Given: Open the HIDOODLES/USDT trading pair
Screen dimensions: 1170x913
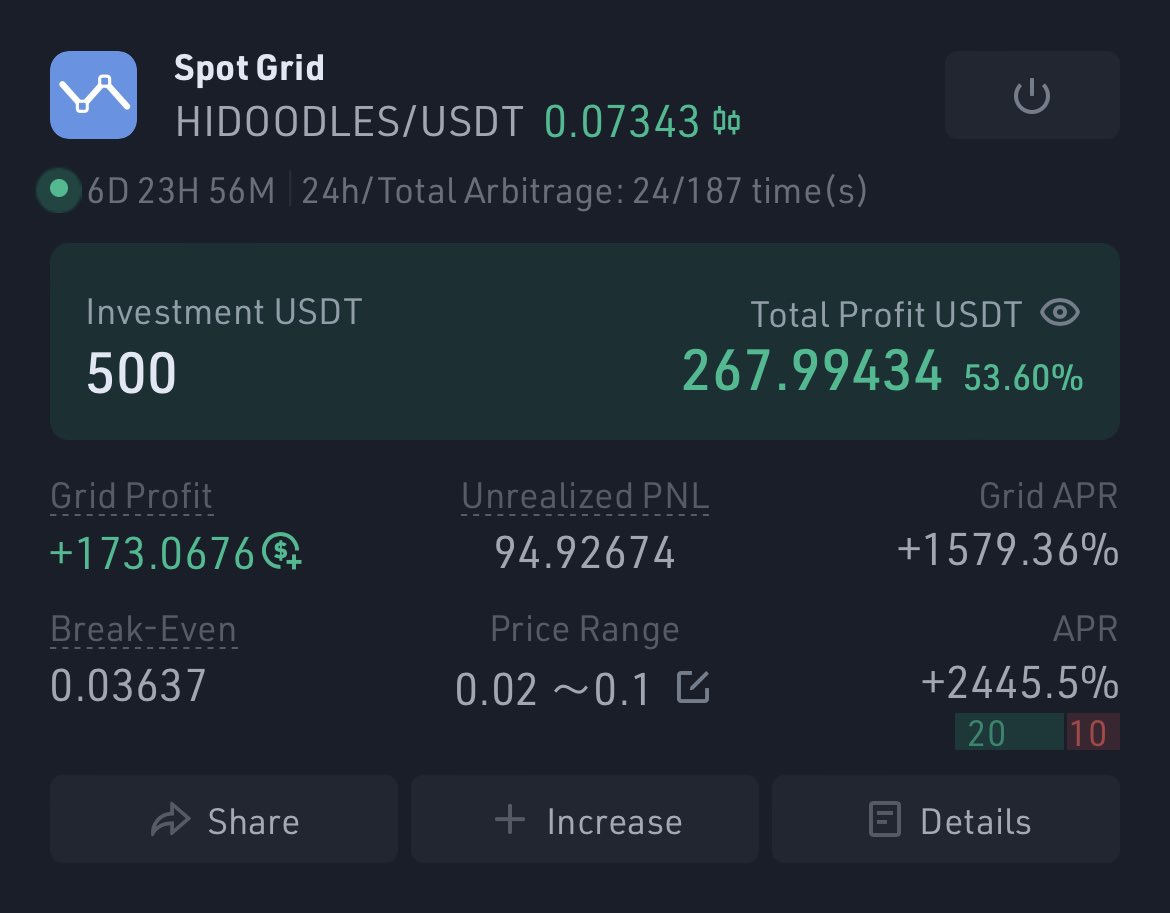Looking at the screenshot, I should 349,122.
